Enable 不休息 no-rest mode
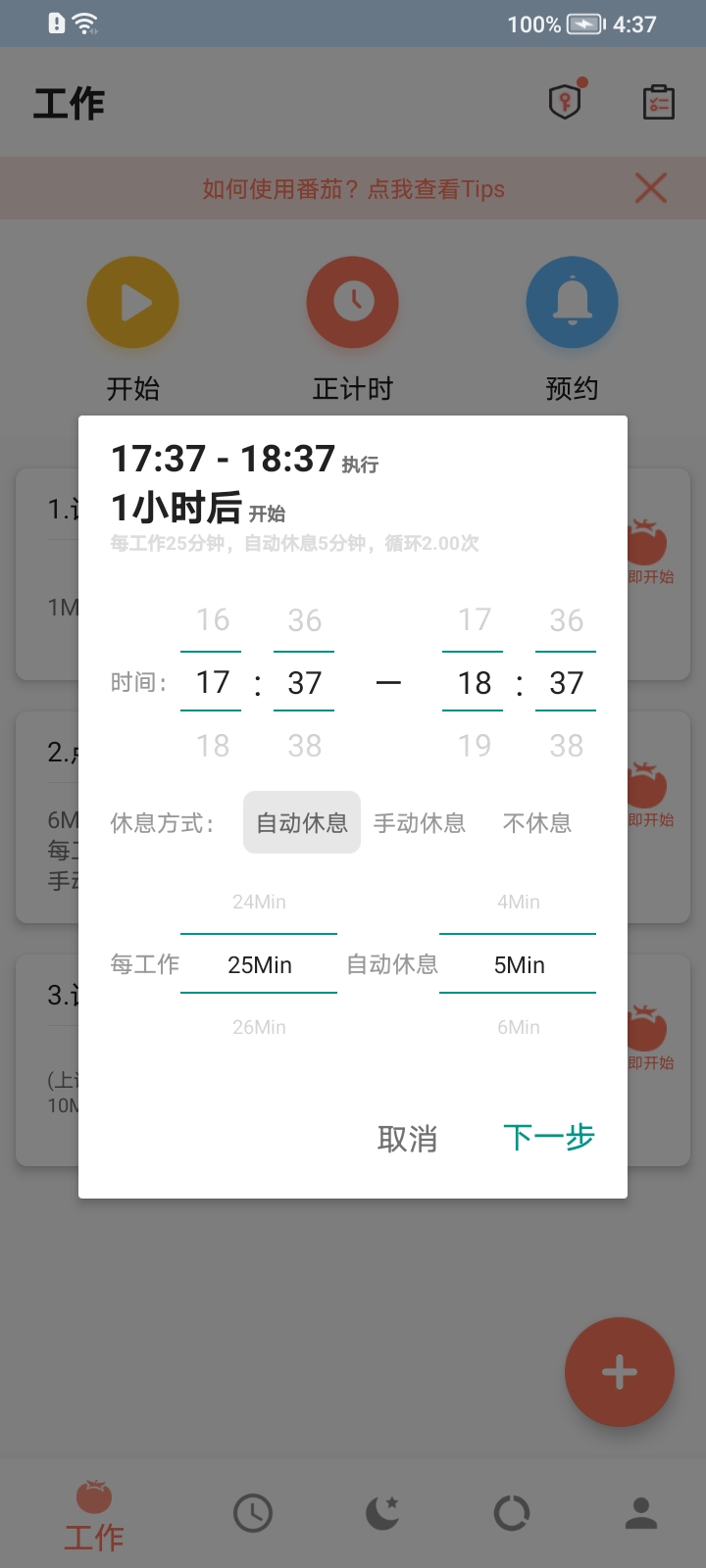706x1568 pixels. [x=537, y=823]
